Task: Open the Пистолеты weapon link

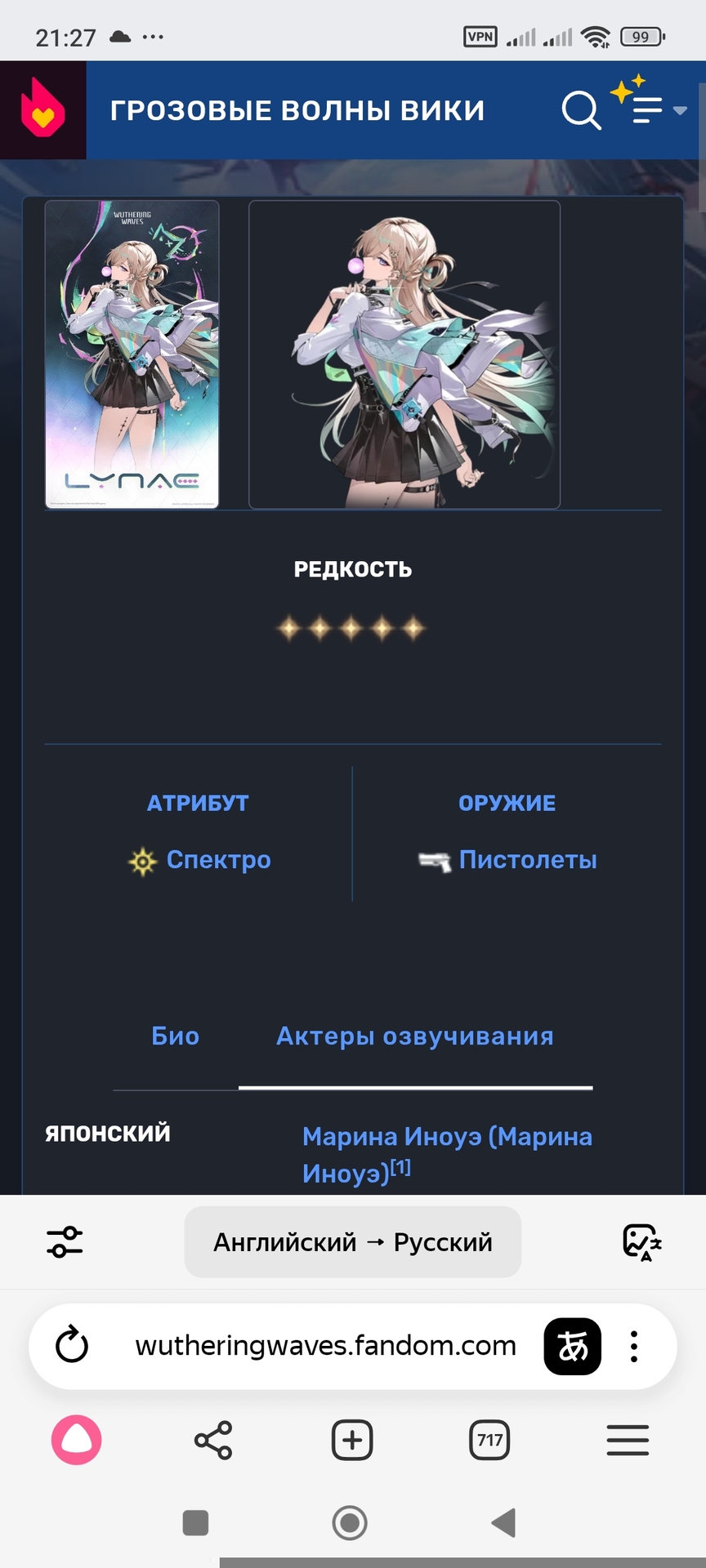Action: pyautogui.click(x=528, y=860)
